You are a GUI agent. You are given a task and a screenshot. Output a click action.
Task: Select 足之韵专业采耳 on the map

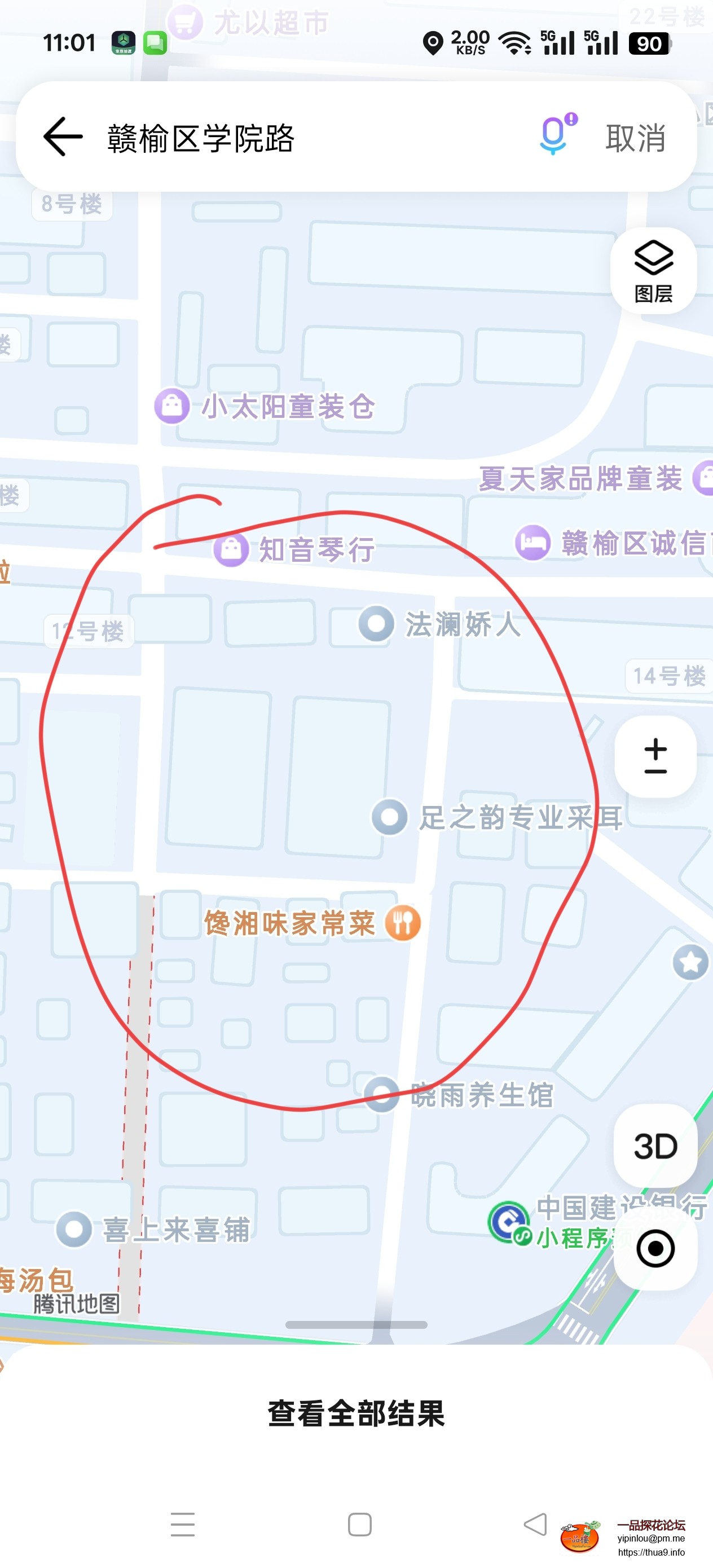point(390,817)
